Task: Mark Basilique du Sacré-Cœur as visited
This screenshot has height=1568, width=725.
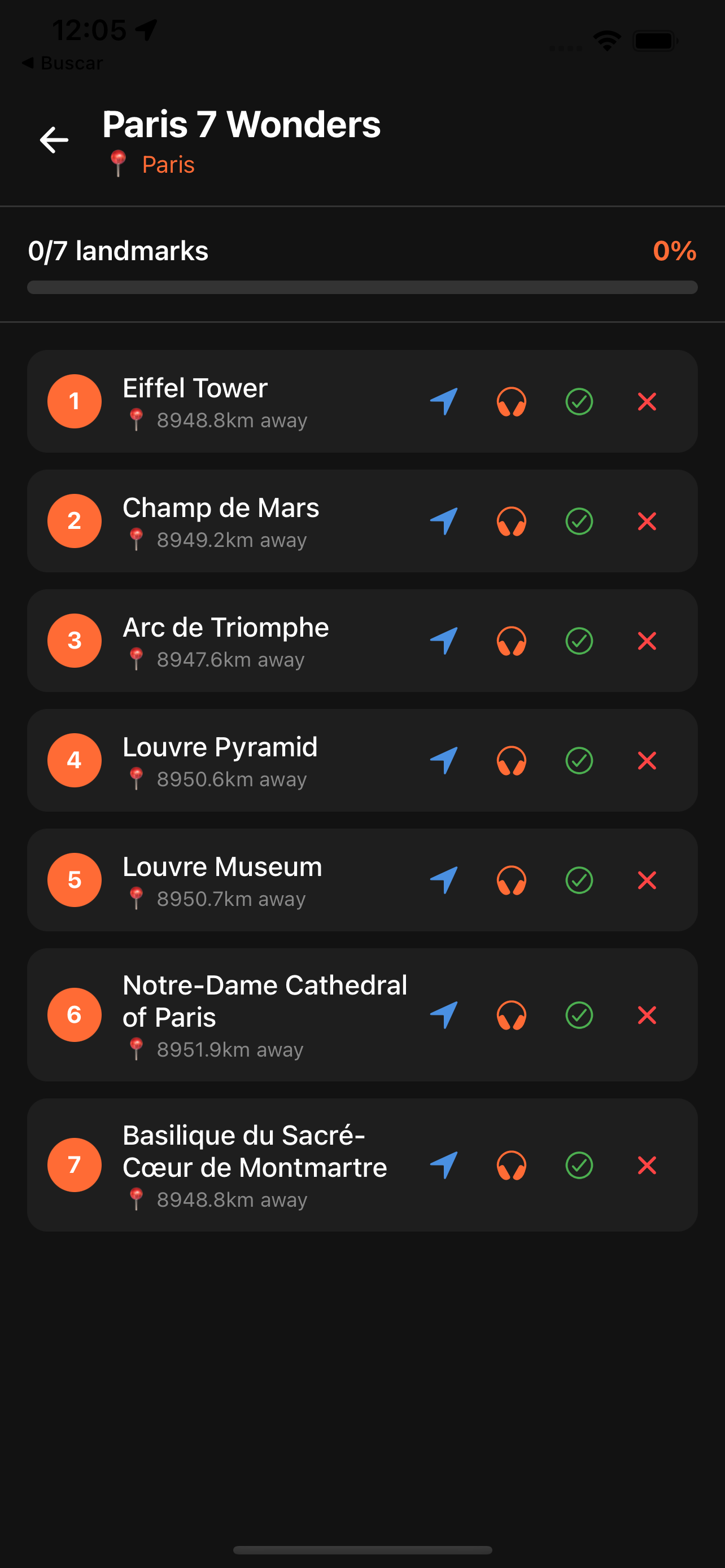Action: [579, 1165]
